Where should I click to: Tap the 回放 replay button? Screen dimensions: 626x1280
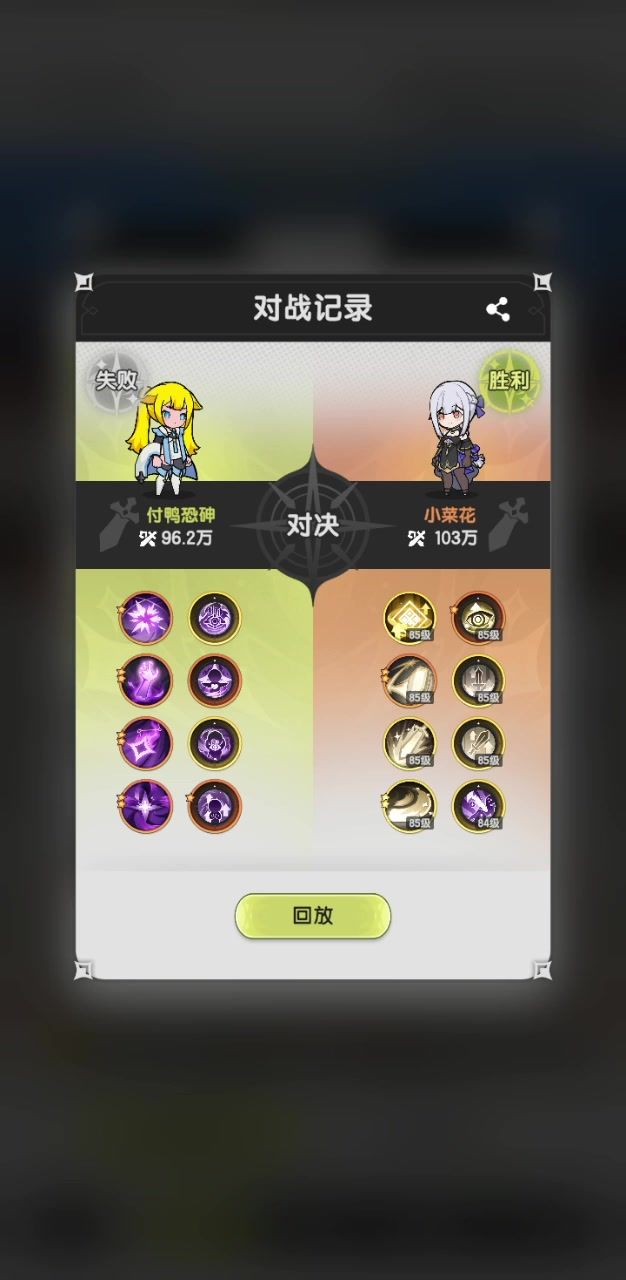(312, 916)
